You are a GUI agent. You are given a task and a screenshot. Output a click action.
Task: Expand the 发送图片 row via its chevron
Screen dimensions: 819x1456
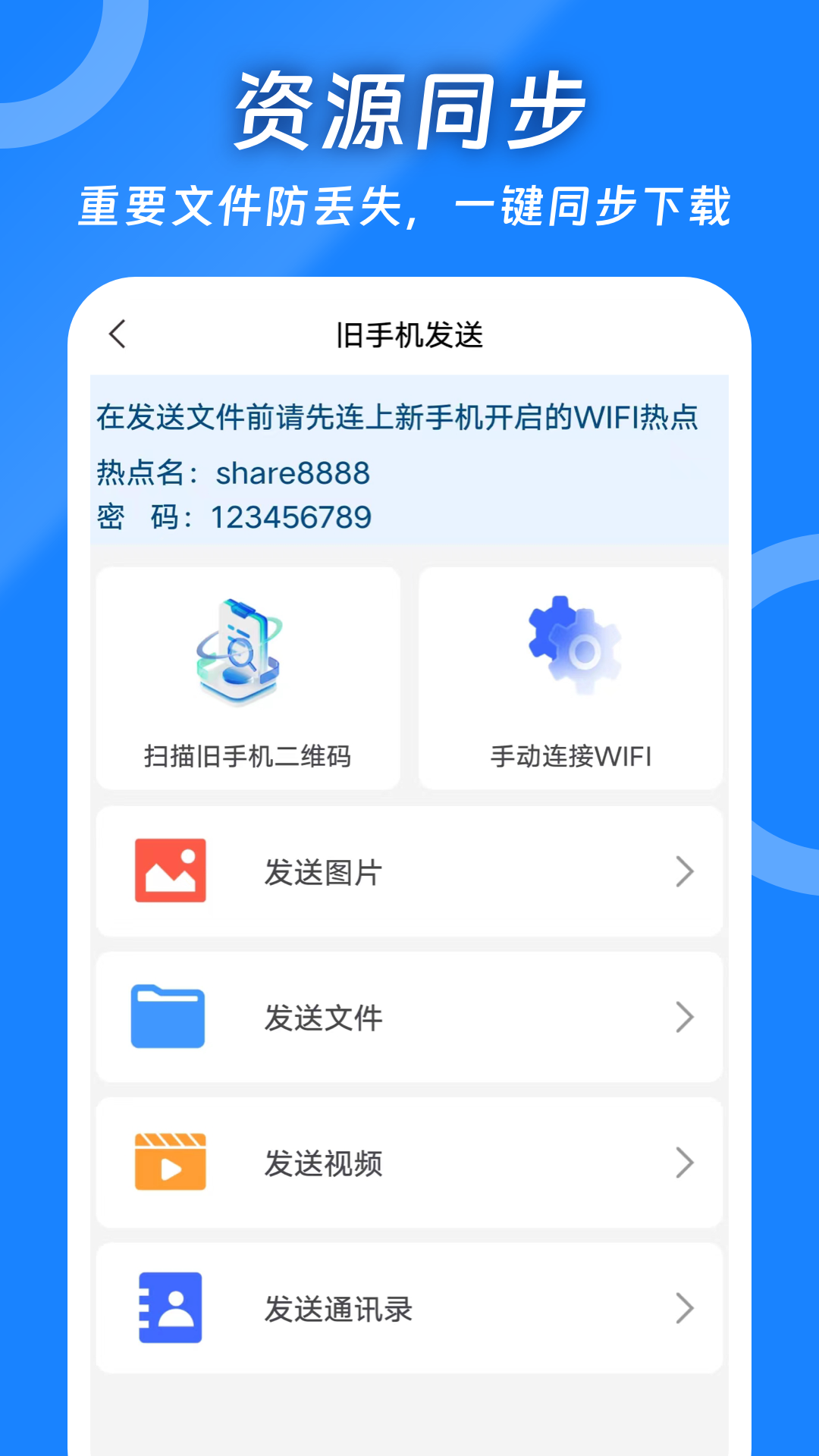click(685, 871)
